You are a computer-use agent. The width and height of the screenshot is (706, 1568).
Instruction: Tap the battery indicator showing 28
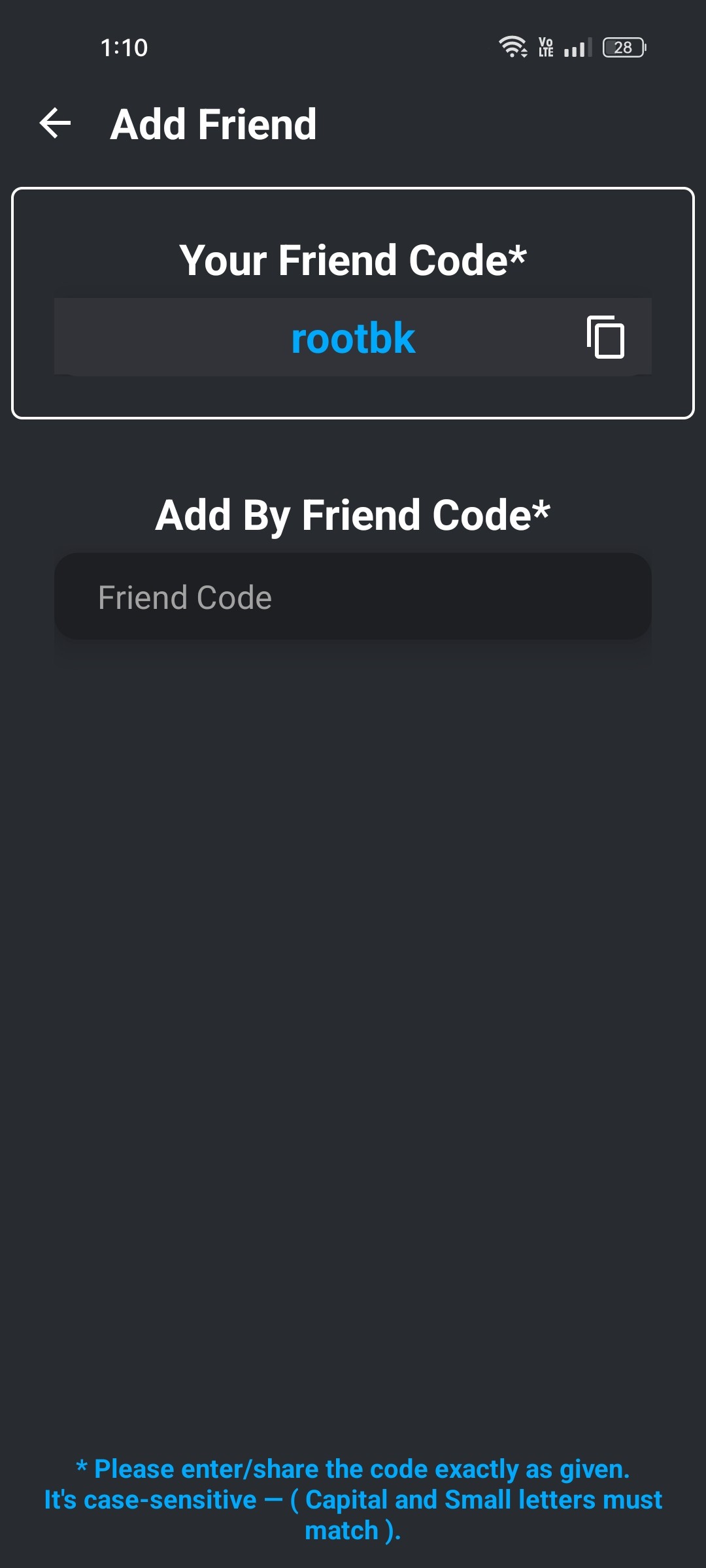(622, 46)
